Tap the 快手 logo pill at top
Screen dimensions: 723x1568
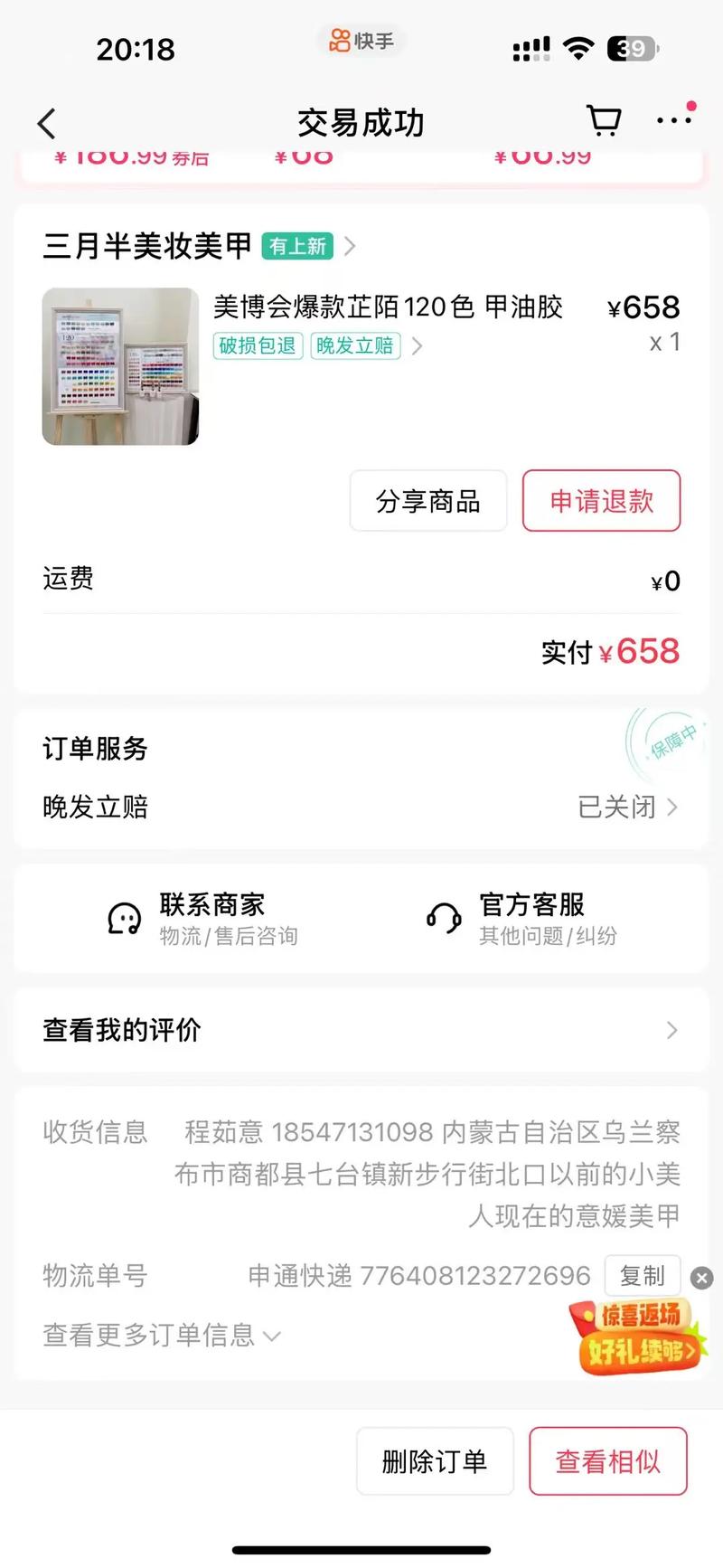click(x=361, y=40)
